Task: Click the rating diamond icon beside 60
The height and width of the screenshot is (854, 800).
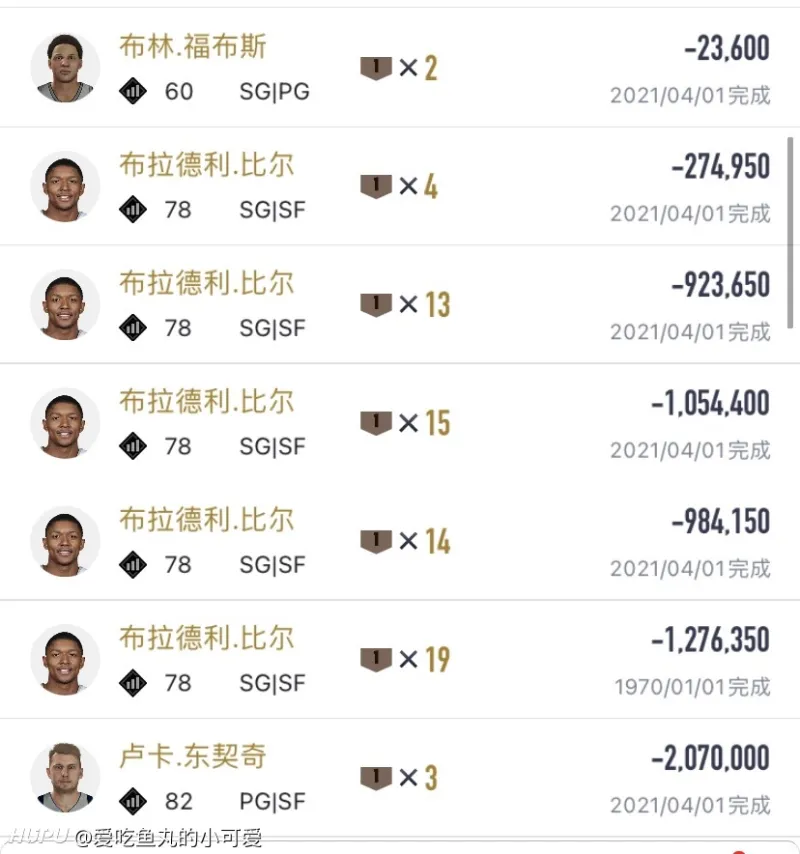Action: pyautogui.click(x=133, y=90)
